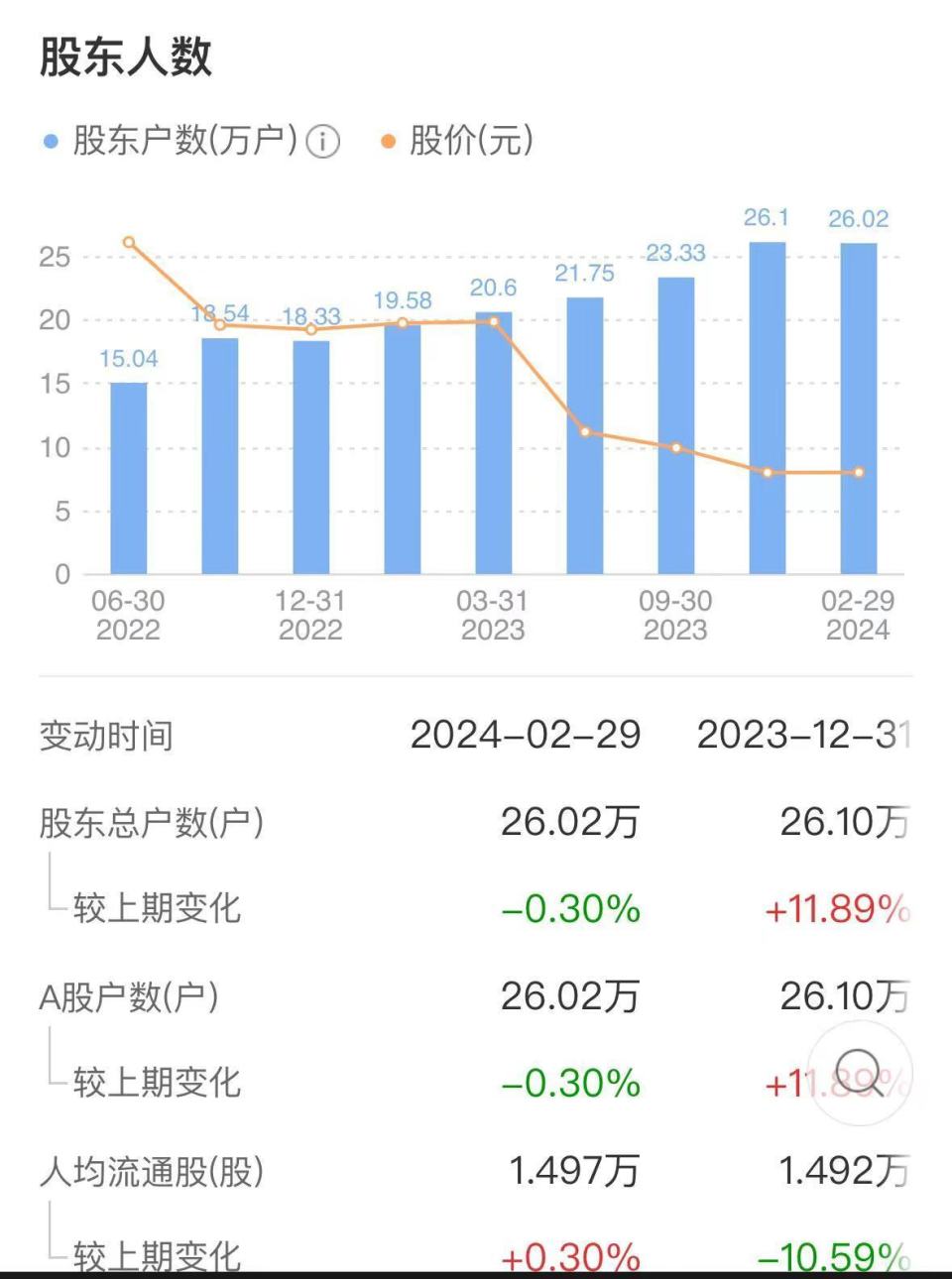The image size is (952, 1279).
Task: Click the magnifier search icon
Action: pyautogui.click(x=859, y=1073)
